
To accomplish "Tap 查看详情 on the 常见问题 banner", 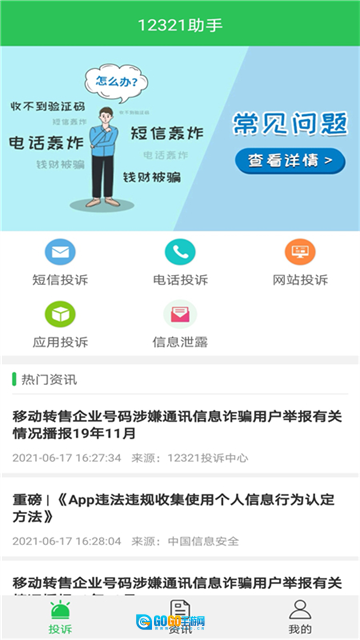I will click(290, 161).
